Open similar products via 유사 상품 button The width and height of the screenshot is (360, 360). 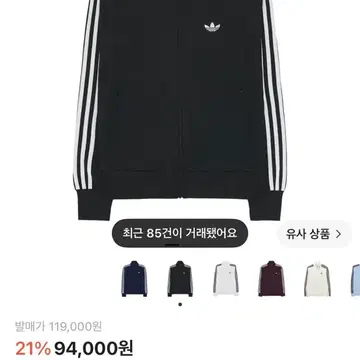[x=314, y=234]
